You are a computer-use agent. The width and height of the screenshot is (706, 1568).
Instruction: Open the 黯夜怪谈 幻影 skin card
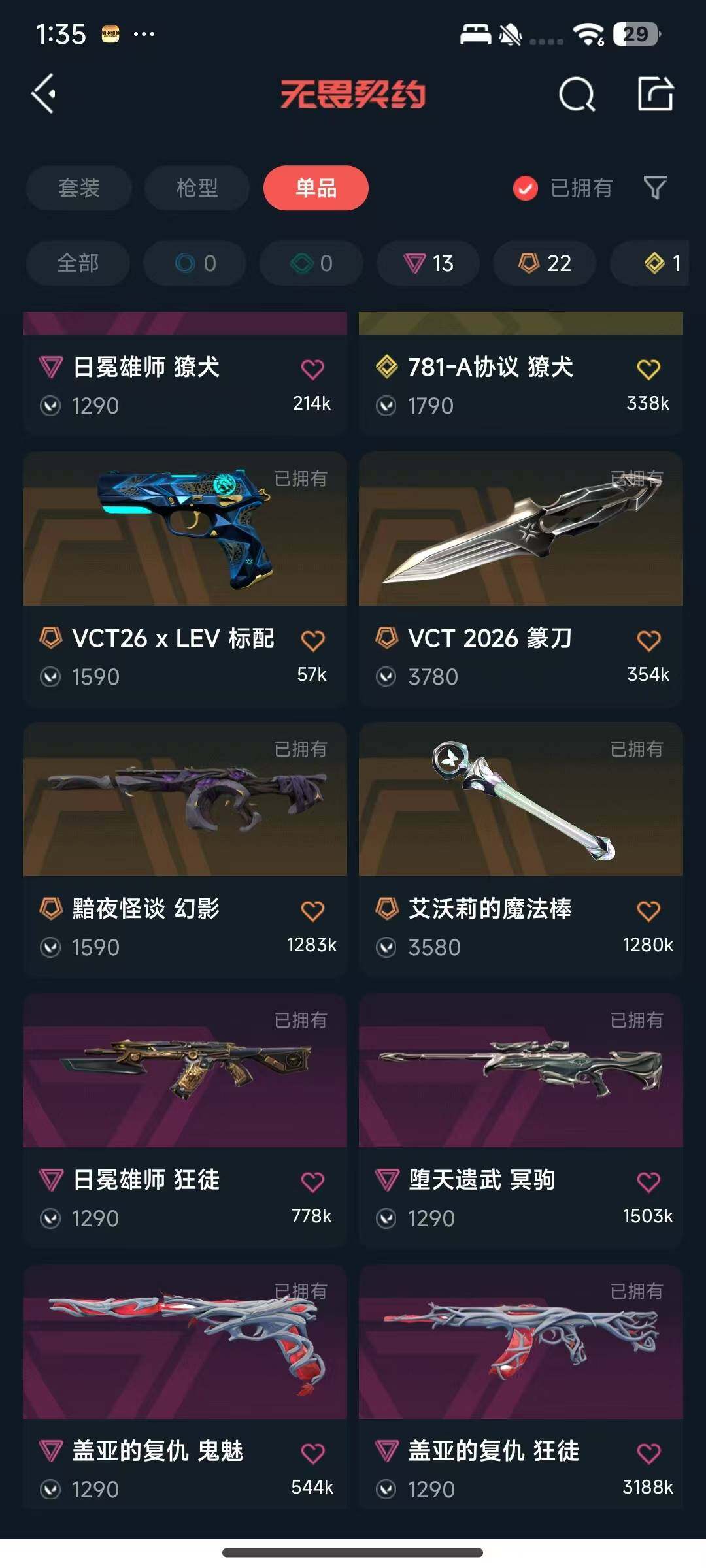pyautogui.click(x=185, y=849)
